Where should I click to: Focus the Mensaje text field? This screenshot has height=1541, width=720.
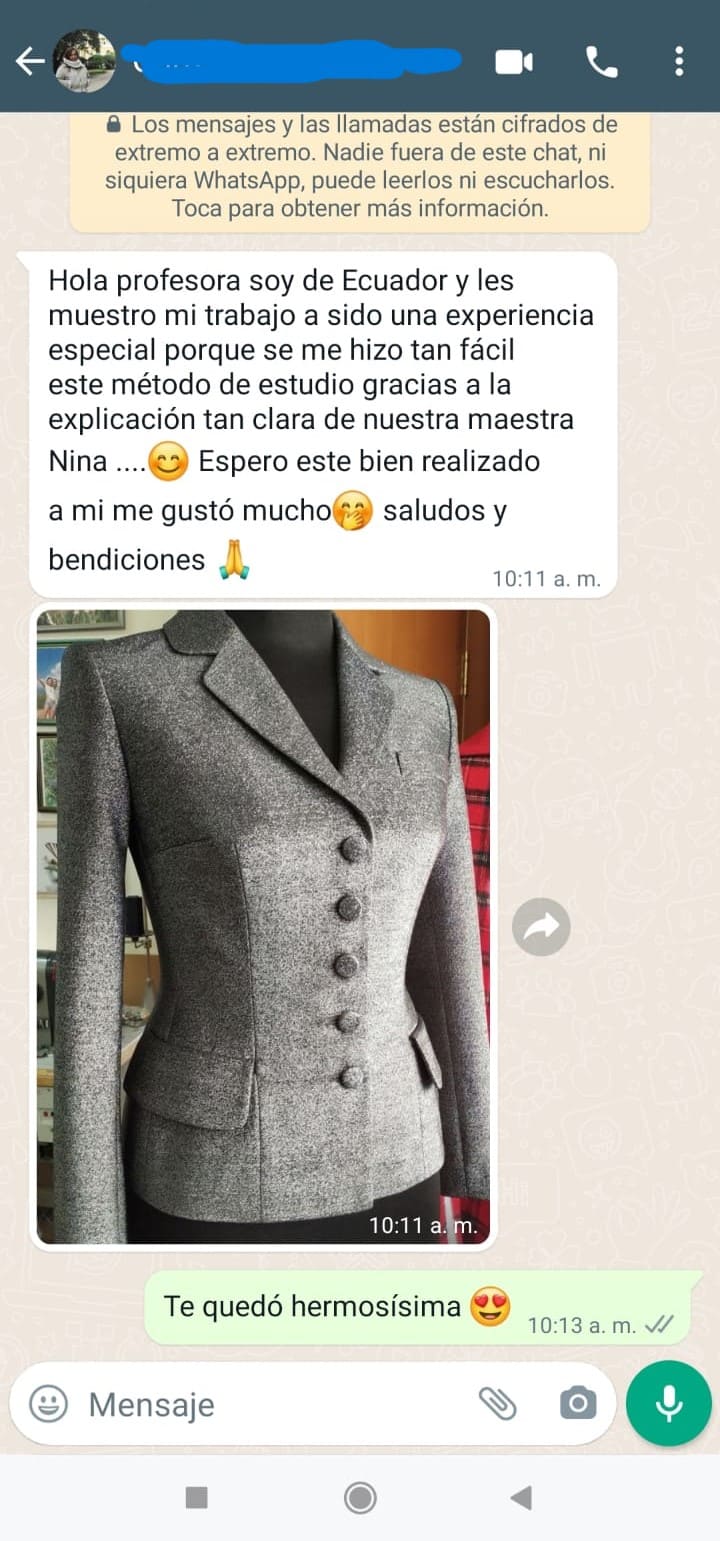point(270,1404)
